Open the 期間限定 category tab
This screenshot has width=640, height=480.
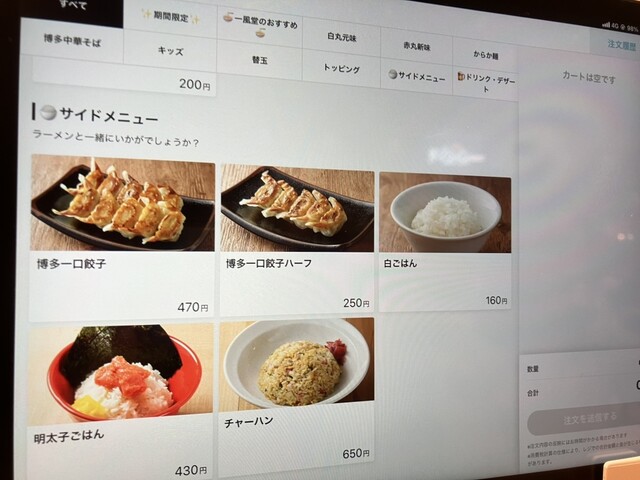170,18
